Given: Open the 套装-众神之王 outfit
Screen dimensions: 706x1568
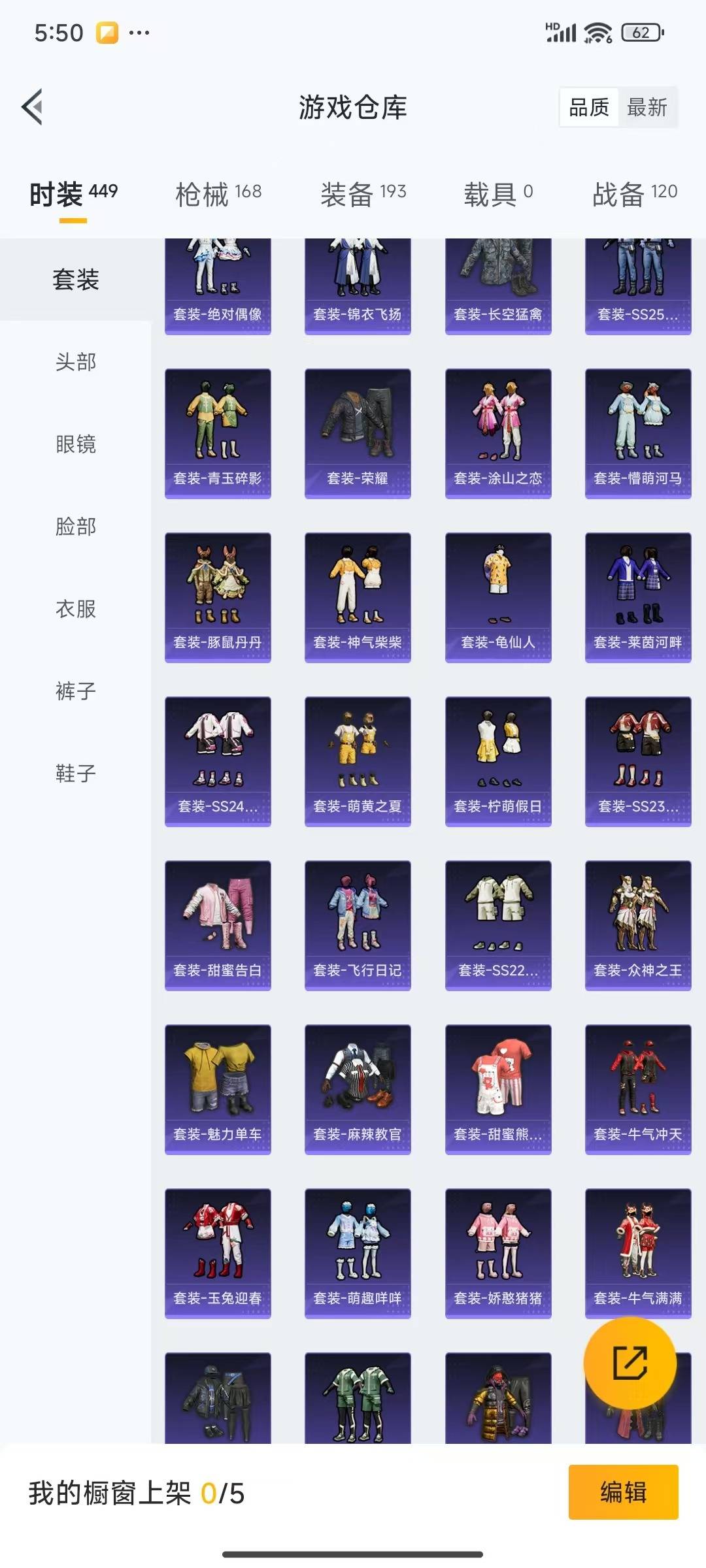Looking at the screenshot, I should (638, 926).
